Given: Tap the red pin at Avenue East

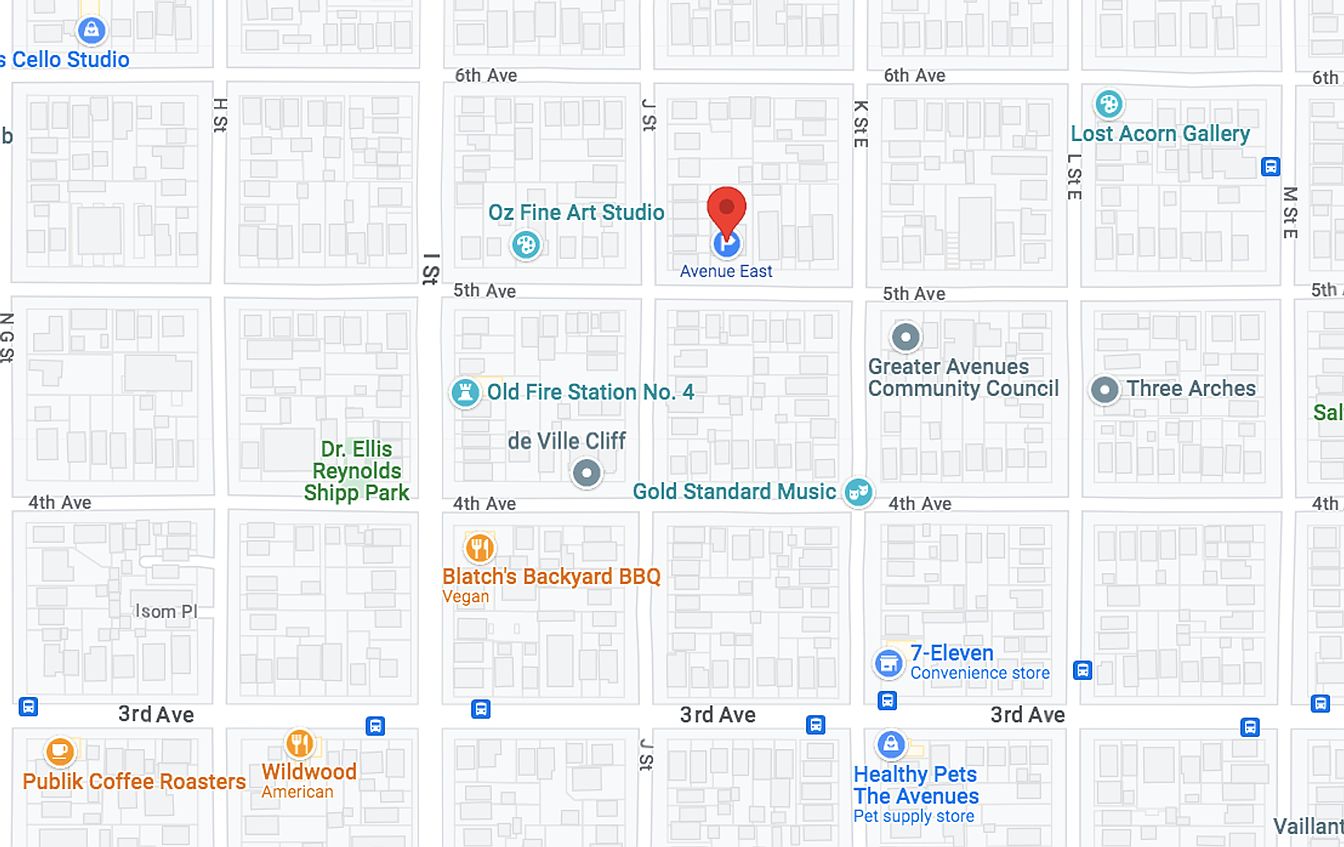Looking at the screenshot, I should (727, 211).
